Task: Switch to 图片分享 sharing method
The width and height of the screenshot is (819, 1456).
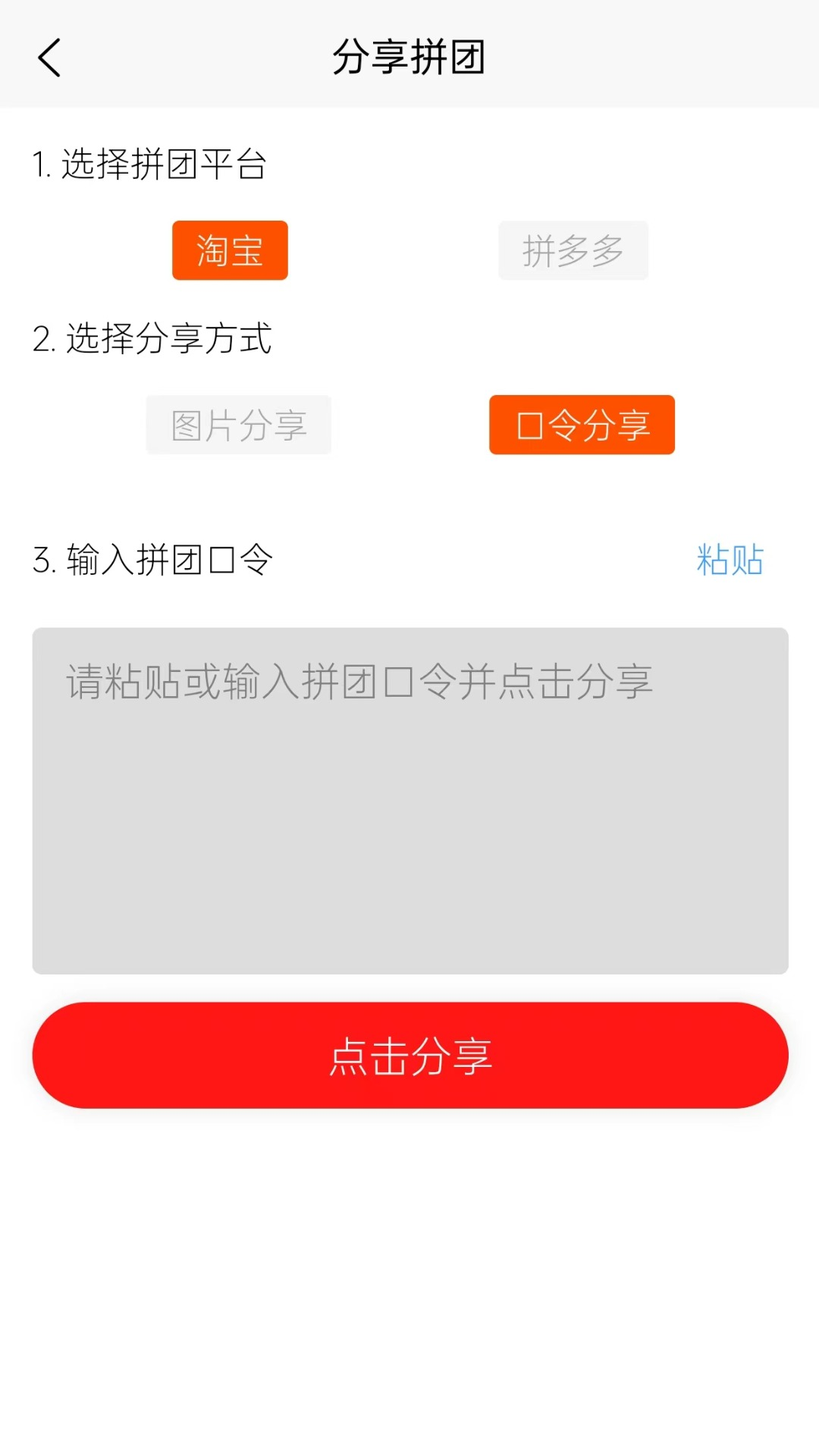Action: [238, 425]
